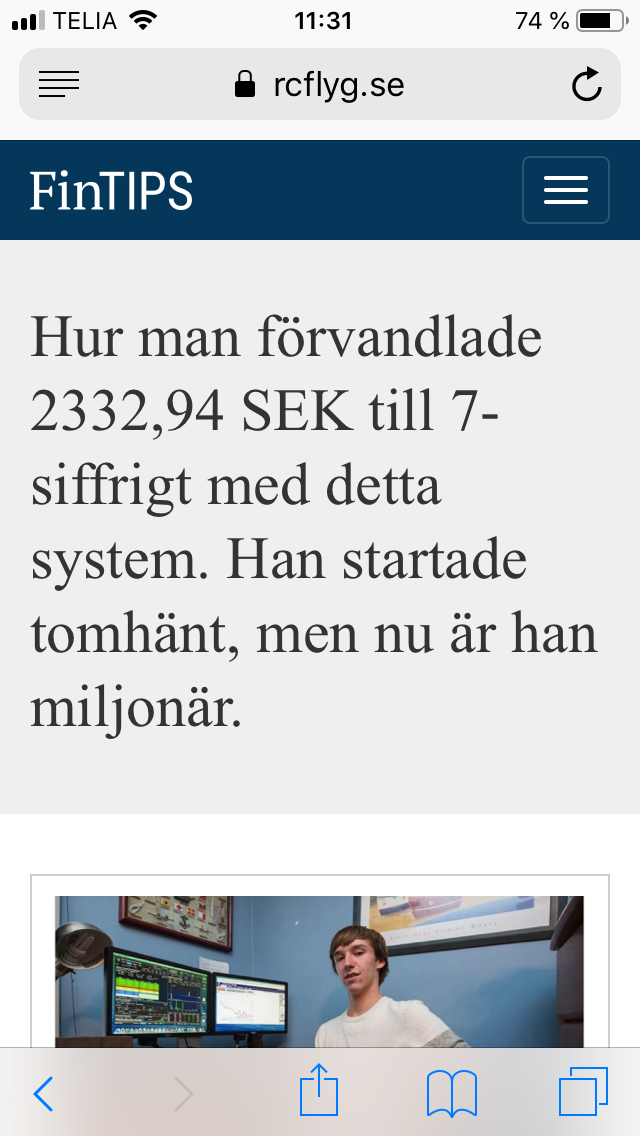Open the reader view icon
This screenshot has height=1136, width=640.
click(59, 84)
